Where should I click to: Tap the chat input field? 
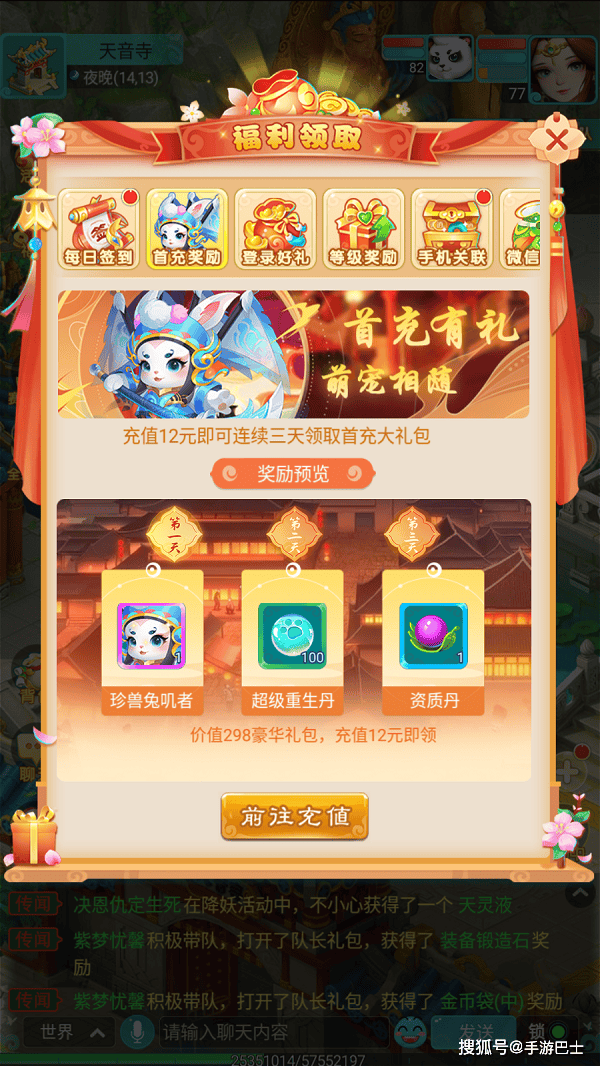[273, 1033]
